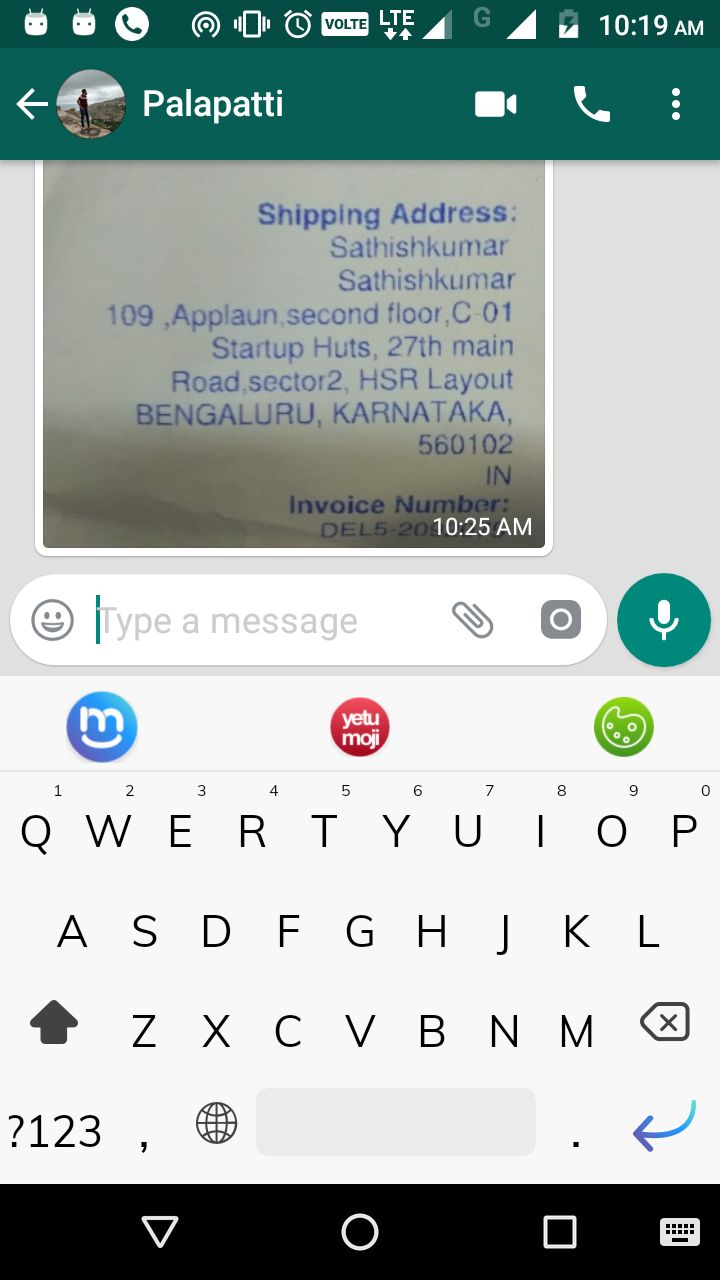This screenshot has width=720, height=1280.
Task: Go back to the chats list
Action: click(32, 104)
